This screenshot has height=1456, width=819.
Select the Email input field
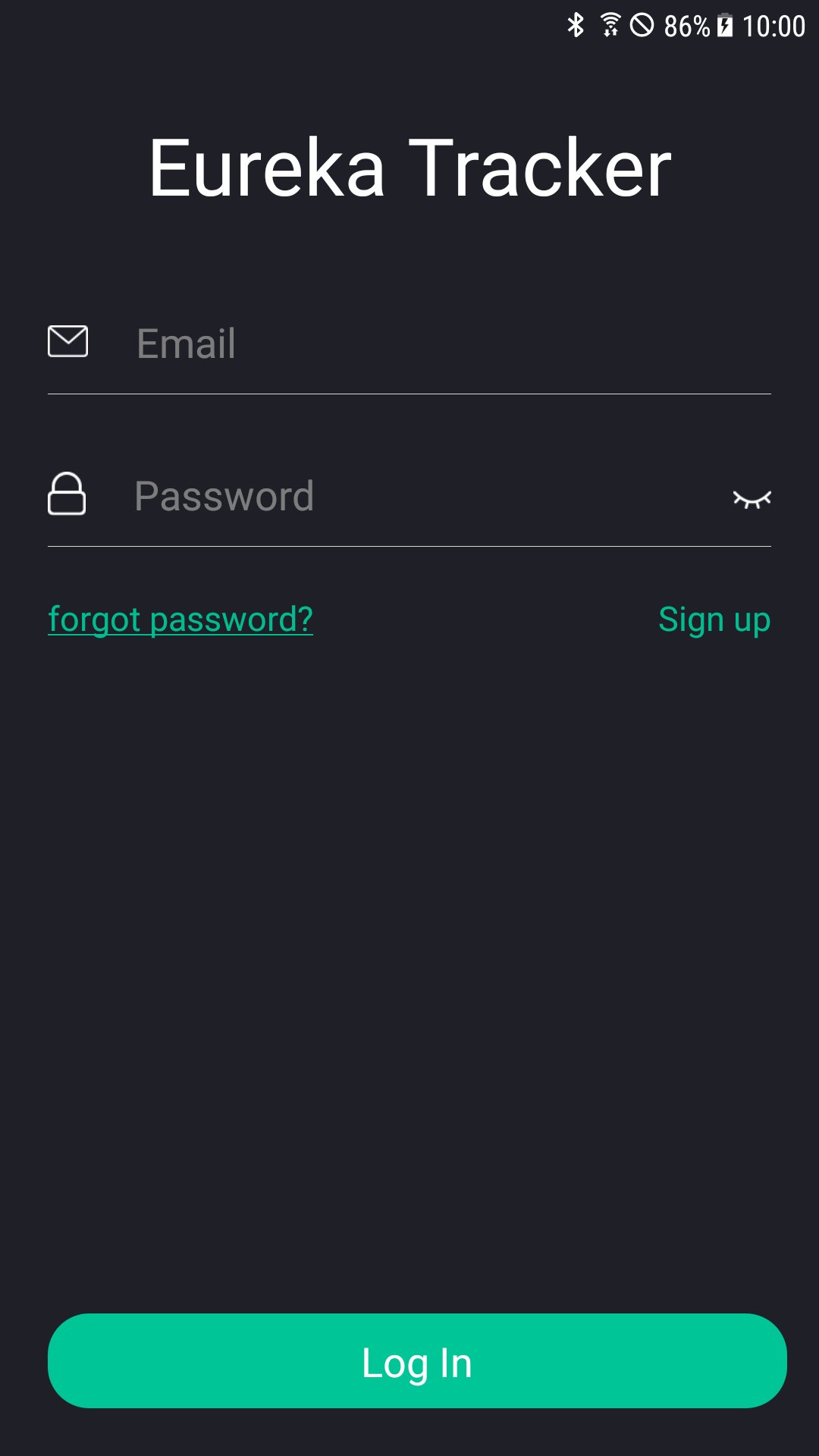(x=379, y=344)
